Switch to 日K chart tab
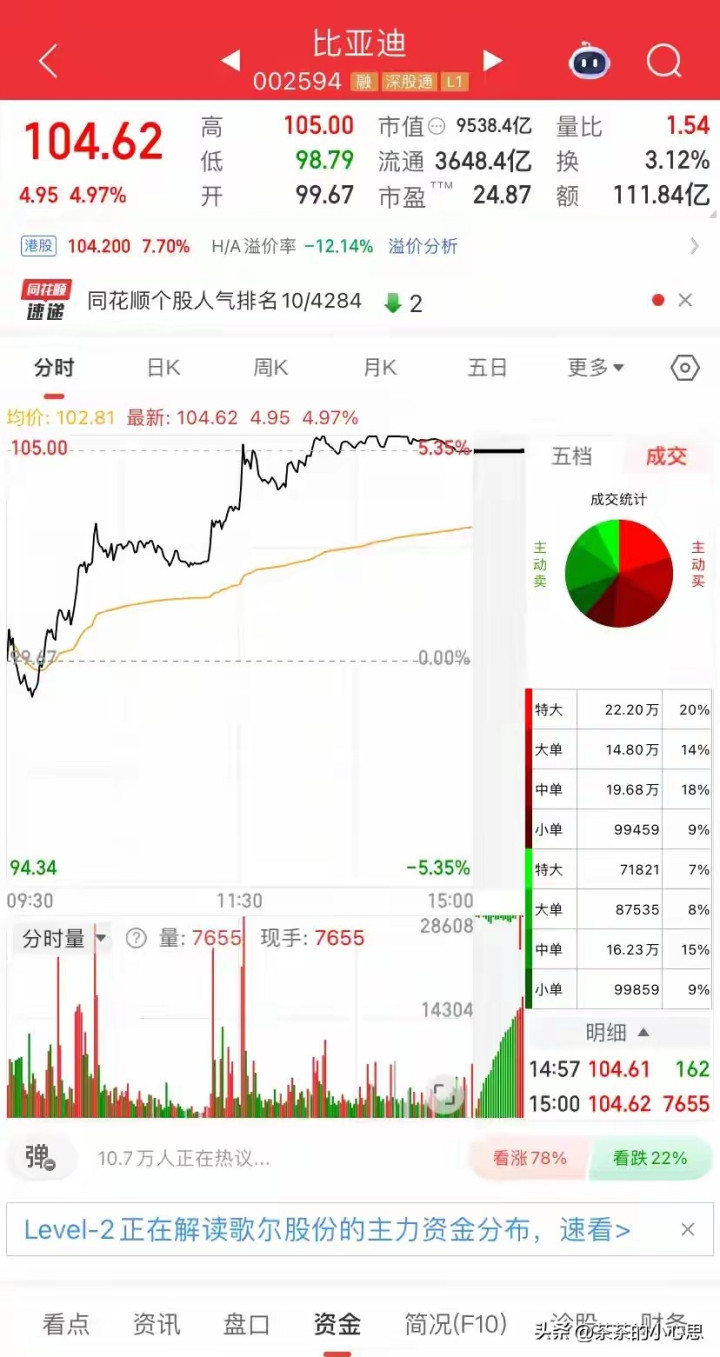This screenshot has height=1357, width=720. (x=163, y=368)
